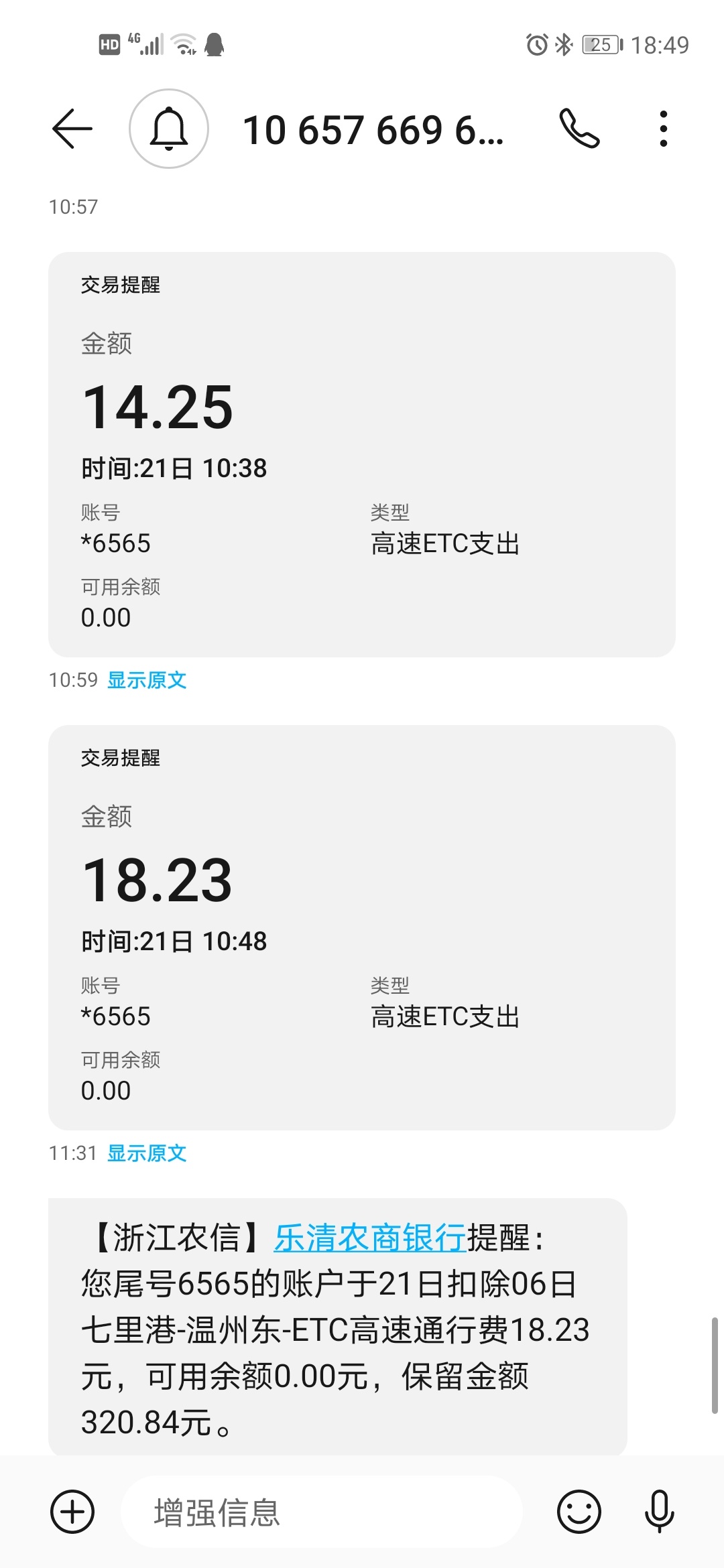The height and width of the screenshot is (1568, 724).
Task: Call the number 10 657 669 6...
Action: click(x=579, y=128)
